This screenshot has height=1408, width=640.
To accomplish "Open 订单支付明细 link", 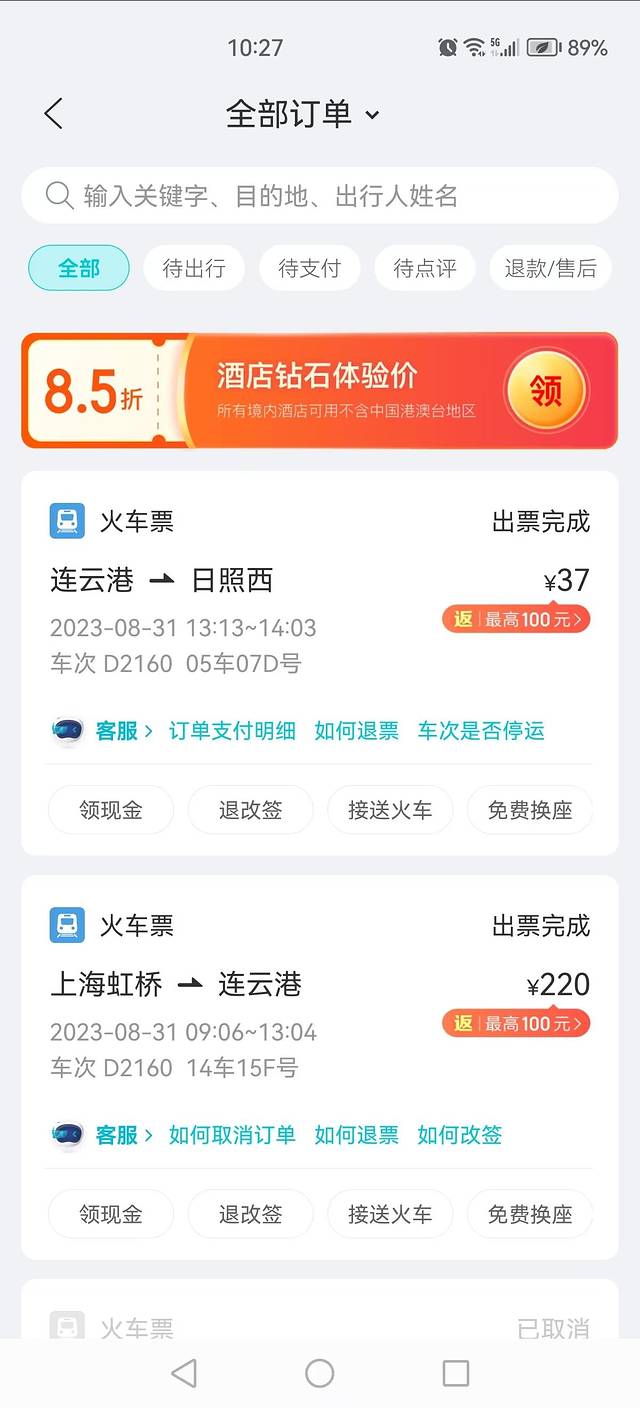I will (232, 731).
